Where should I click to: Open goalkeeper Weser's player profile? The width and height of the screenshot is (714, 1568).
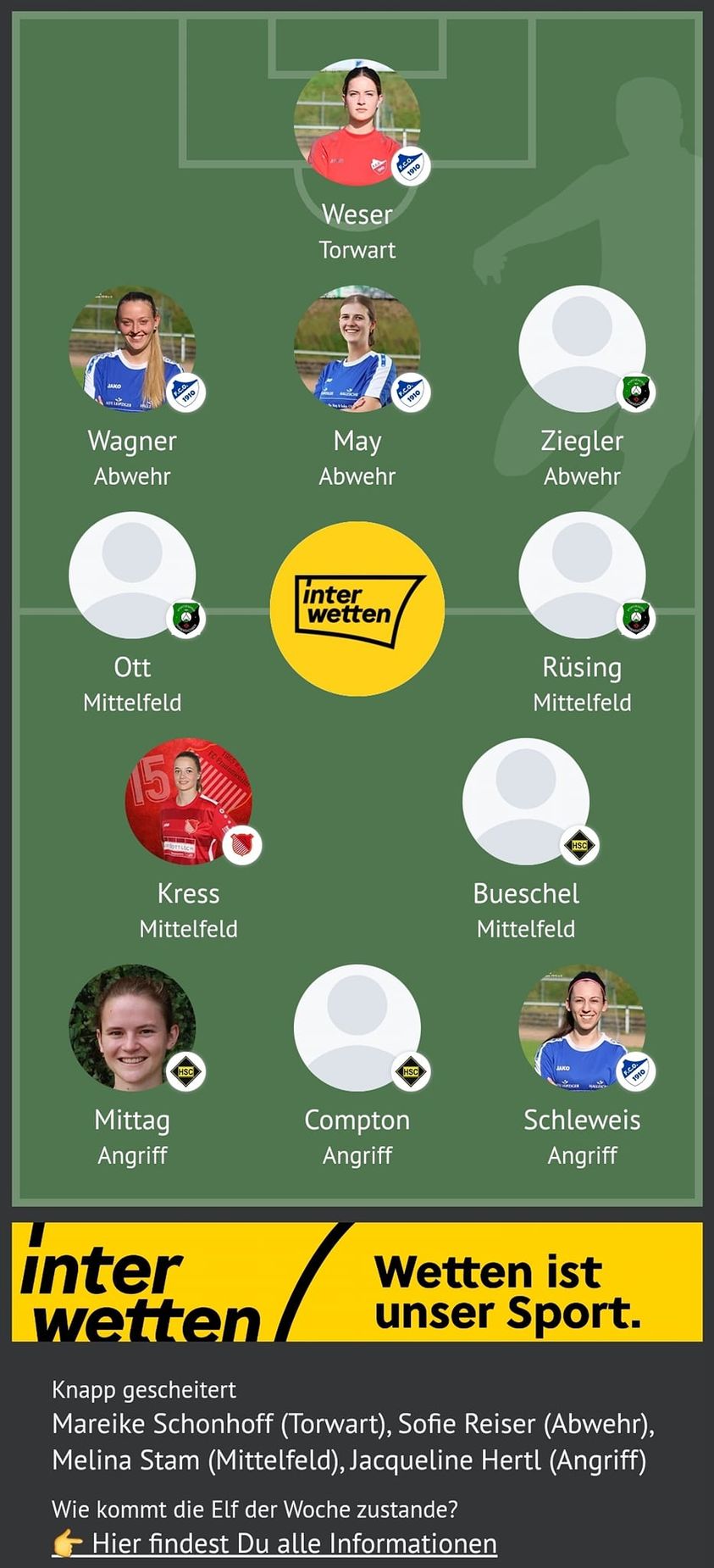[x=357, y=122]
